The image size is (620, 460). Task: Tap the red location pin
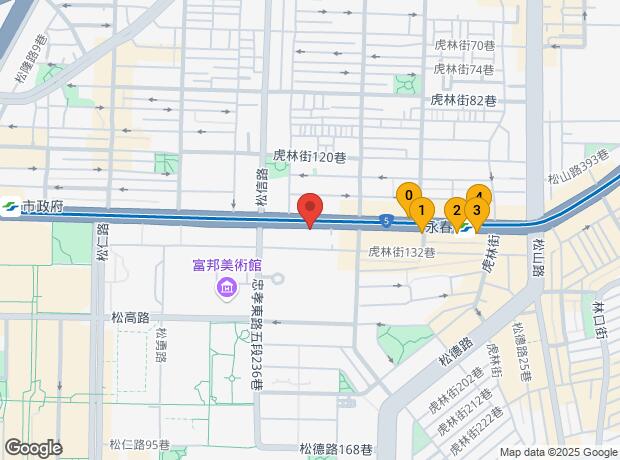310,207
